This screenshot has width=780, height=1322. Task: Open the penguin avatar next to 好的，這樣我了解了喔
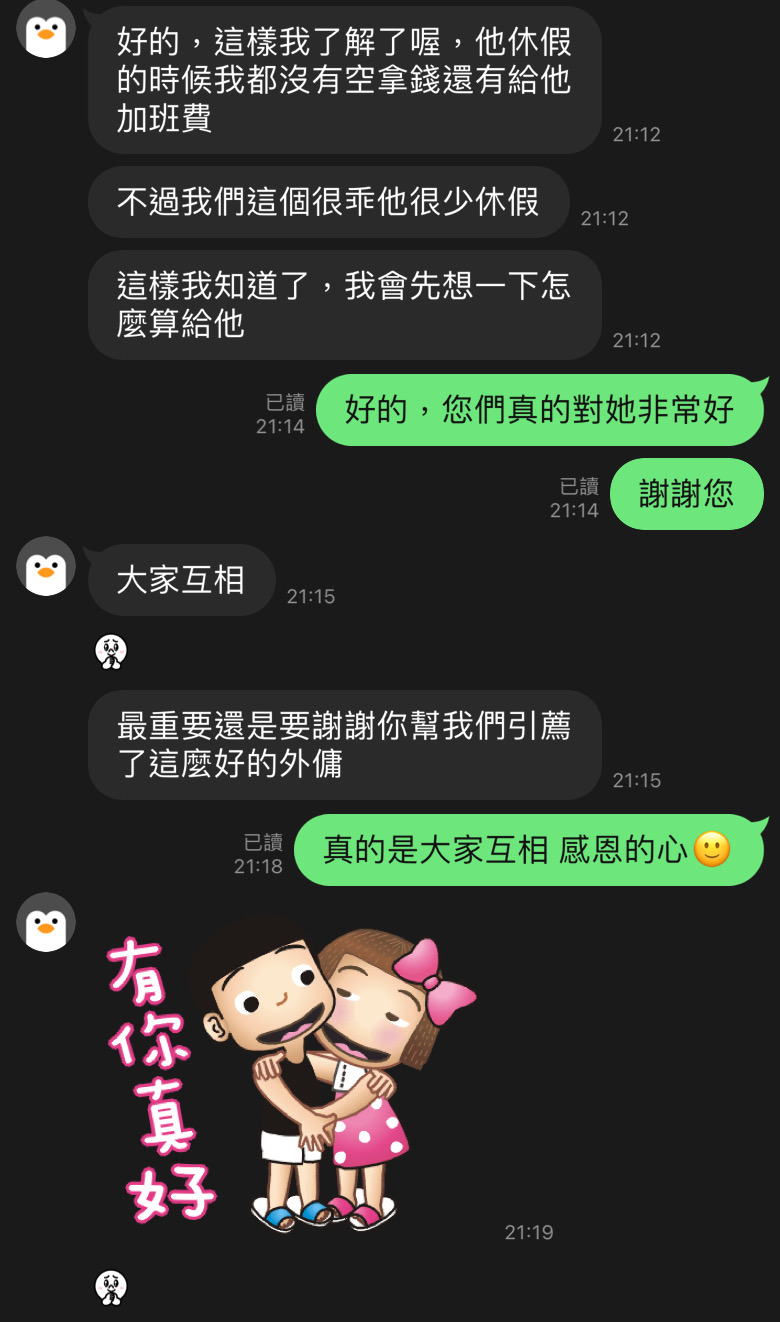pos(46,28)
